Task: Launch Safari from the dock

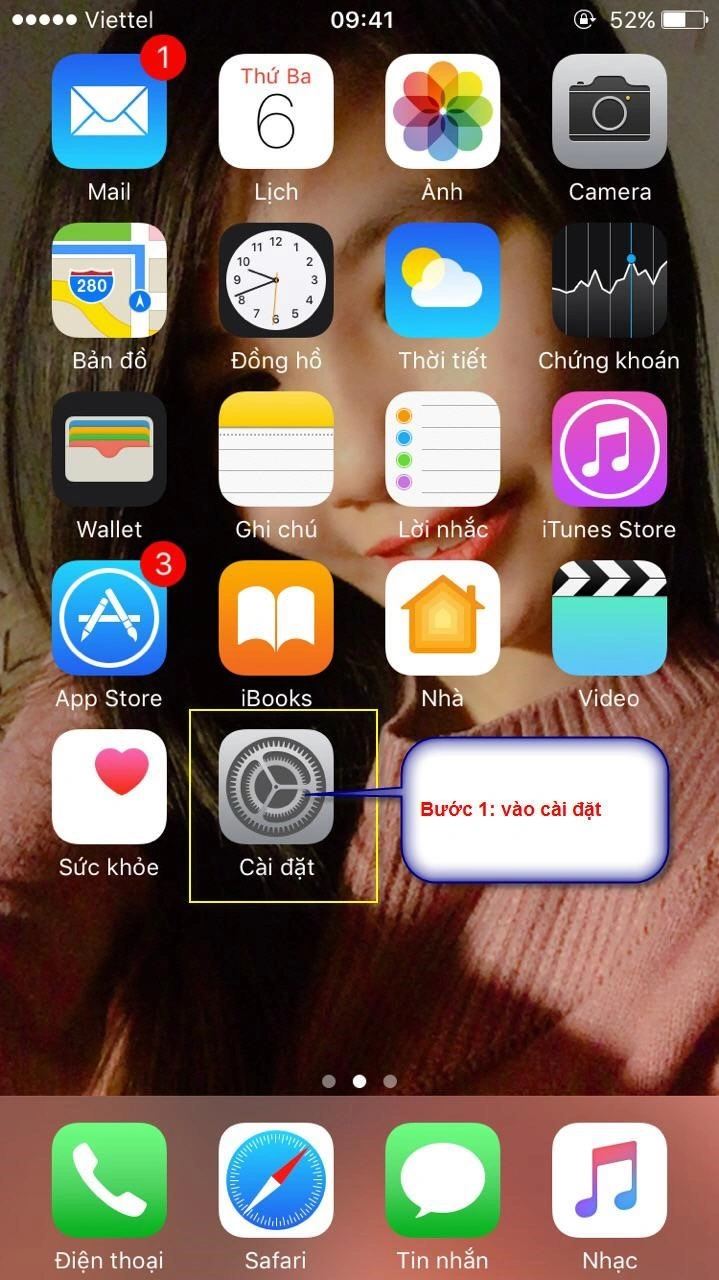Action: pyautogui.click(x=276, y=1180)
